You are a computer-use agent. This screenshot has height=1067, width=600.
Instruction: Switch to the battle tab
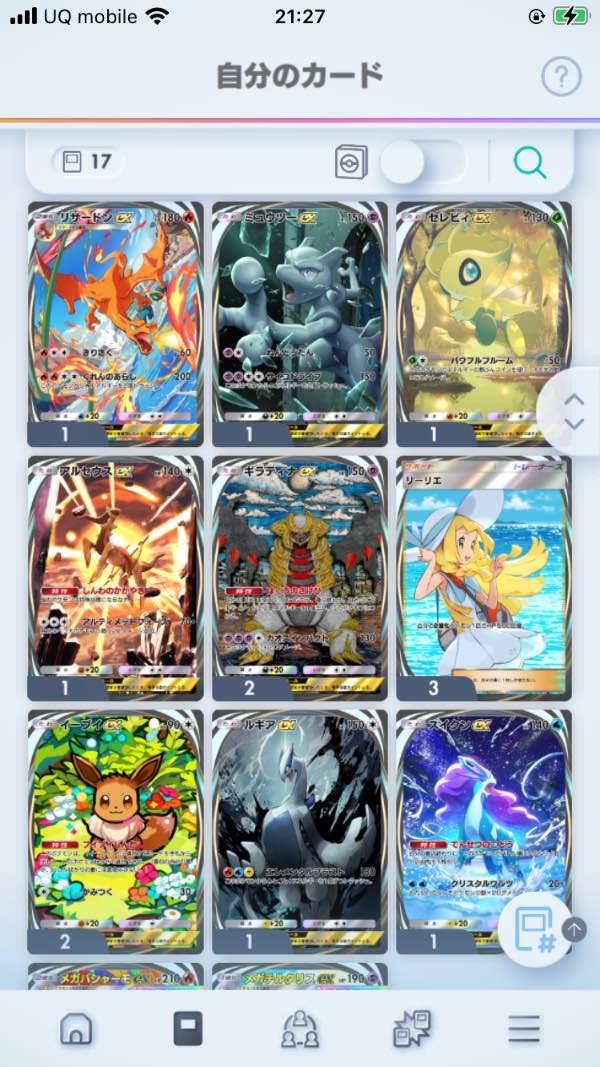point(412,1028)
